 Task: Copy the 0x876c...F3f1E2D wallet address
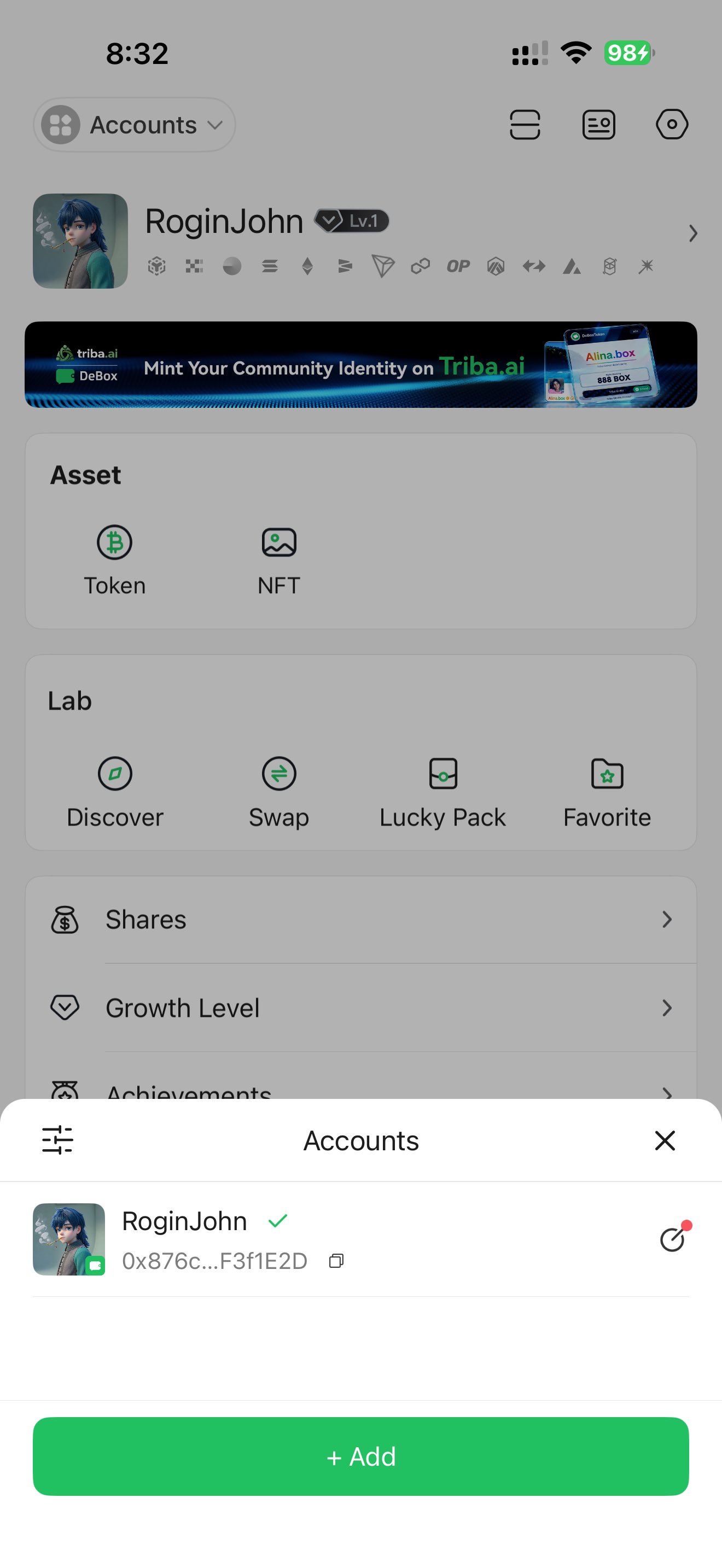[x=336, y=1261]
